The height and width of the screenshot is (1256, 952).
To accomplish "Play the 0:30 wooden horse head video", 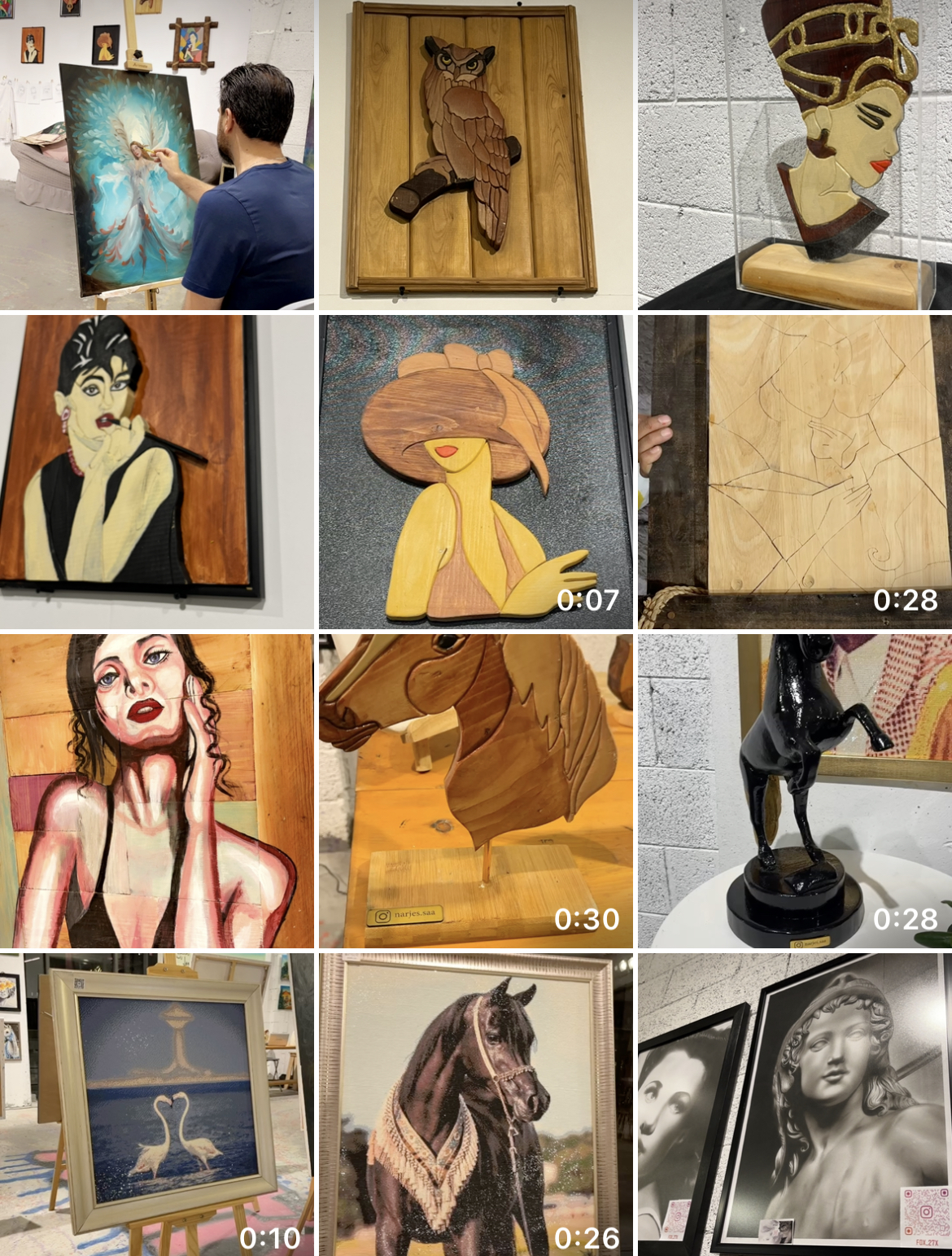I will click(475, 791).
